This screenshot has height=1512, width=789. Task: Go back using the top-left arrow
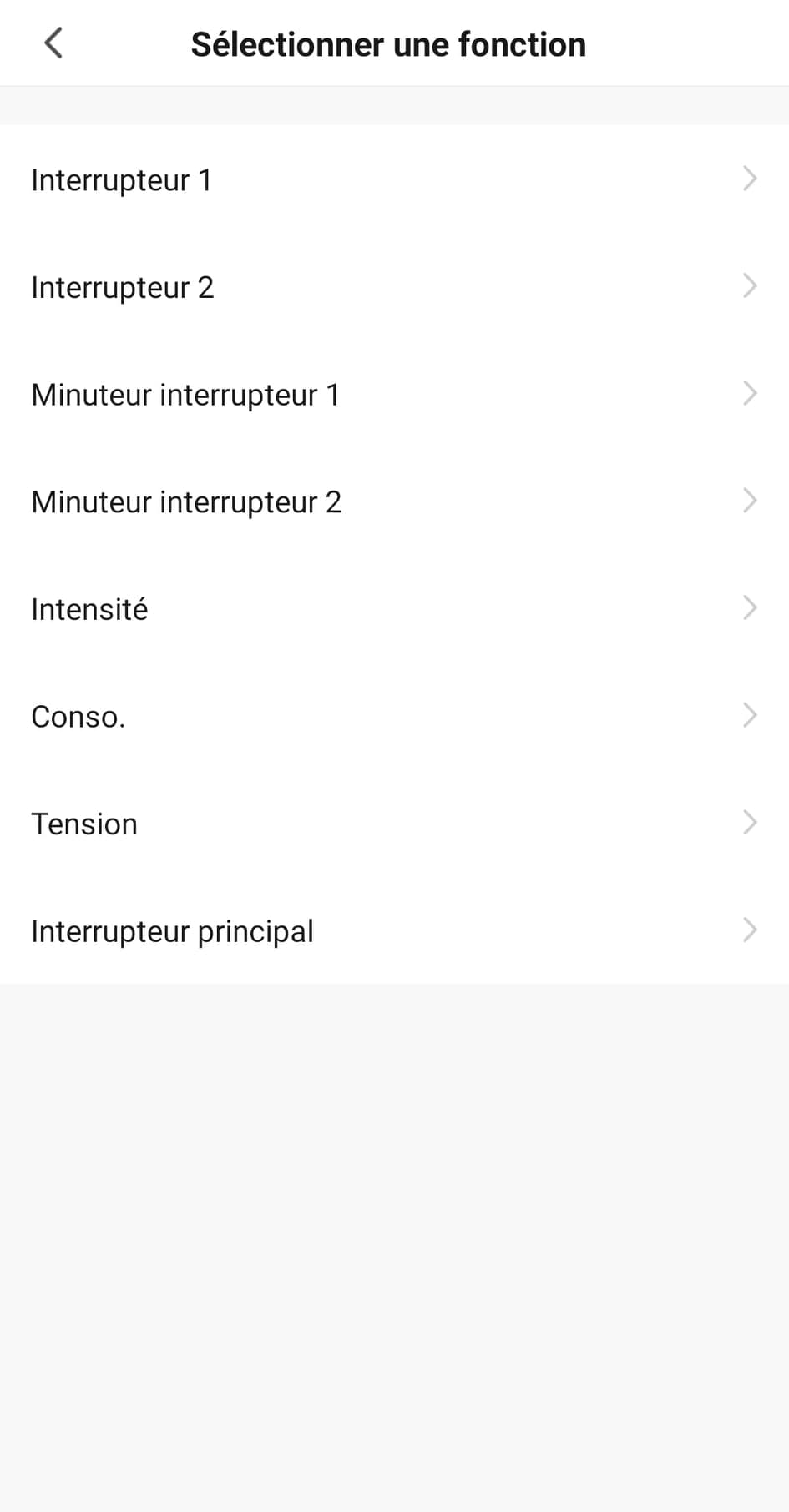pyautogui.click(x=53, y=43)
